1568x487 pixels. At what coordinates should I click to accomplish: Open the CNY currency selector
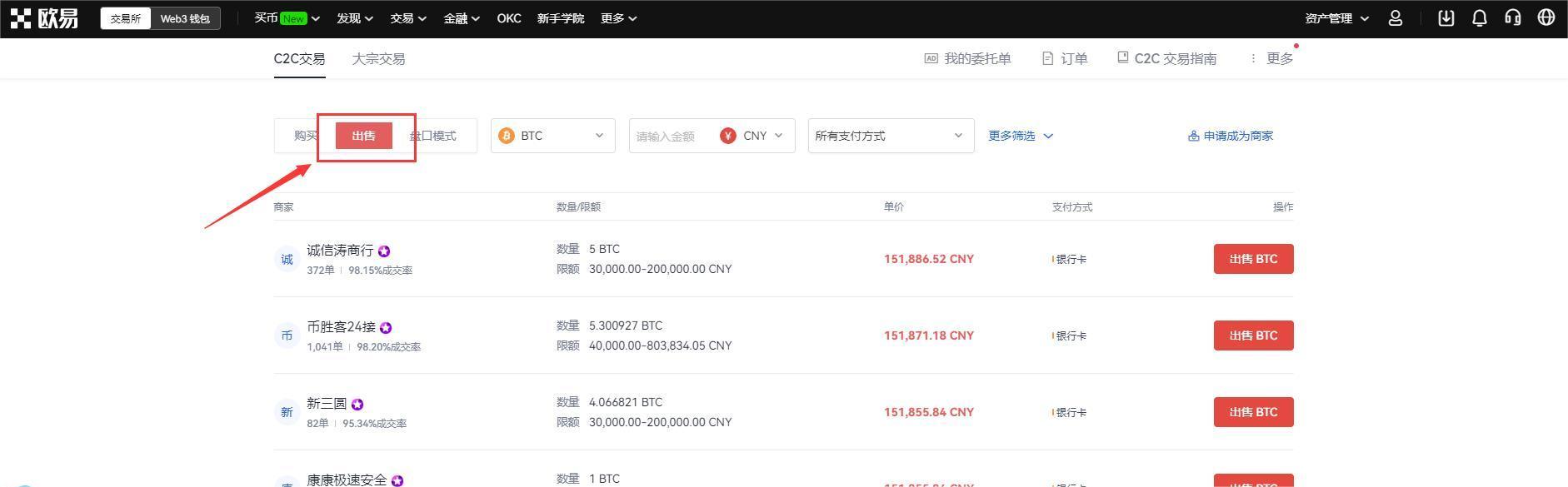tap(753, 136)
